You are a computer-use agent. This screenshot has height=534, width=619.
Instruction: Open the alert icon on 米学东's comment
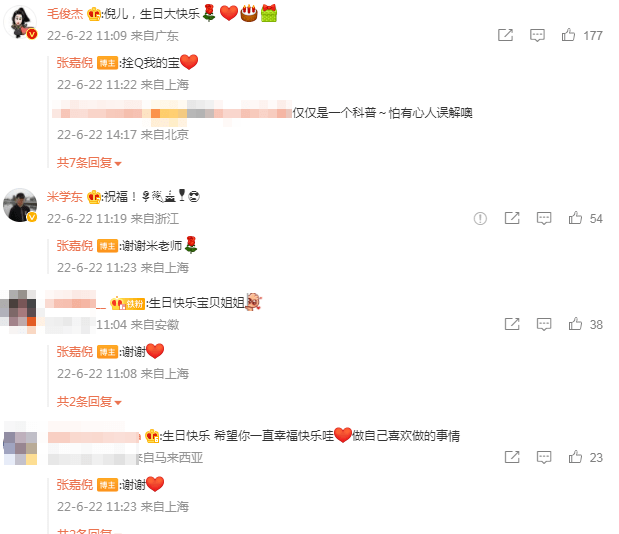479,218
